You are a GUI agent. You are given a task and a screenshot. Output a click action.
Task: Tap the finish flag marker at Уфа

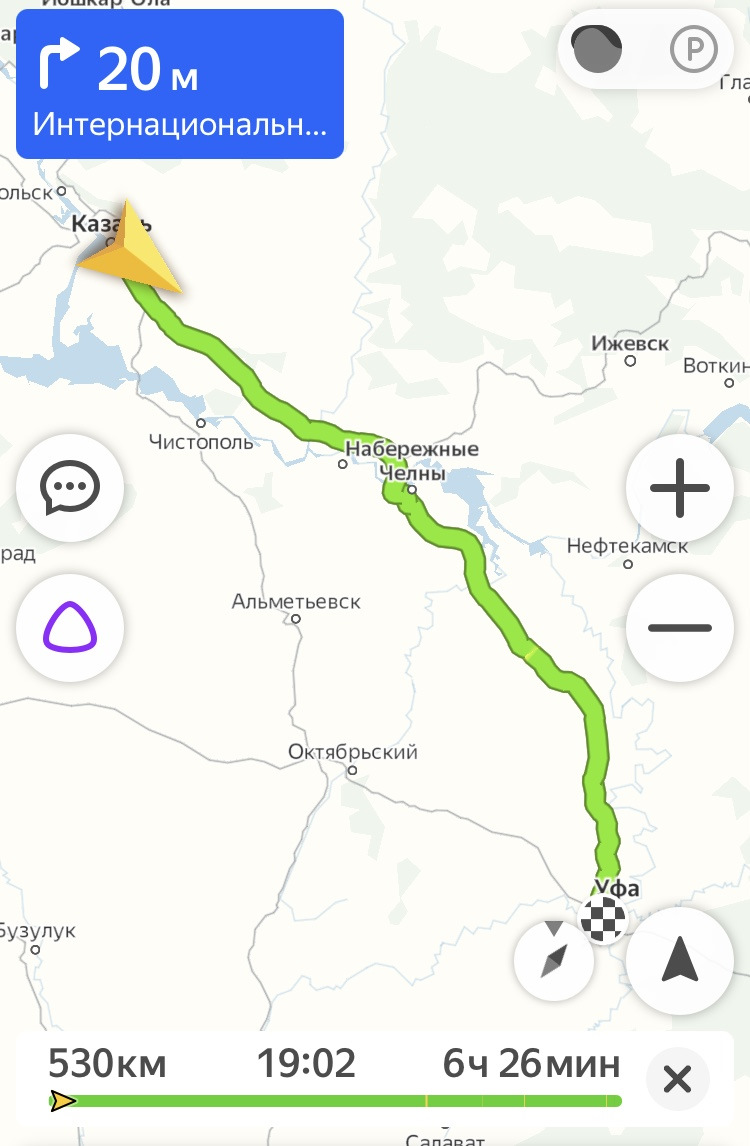(x=603, y=919)
